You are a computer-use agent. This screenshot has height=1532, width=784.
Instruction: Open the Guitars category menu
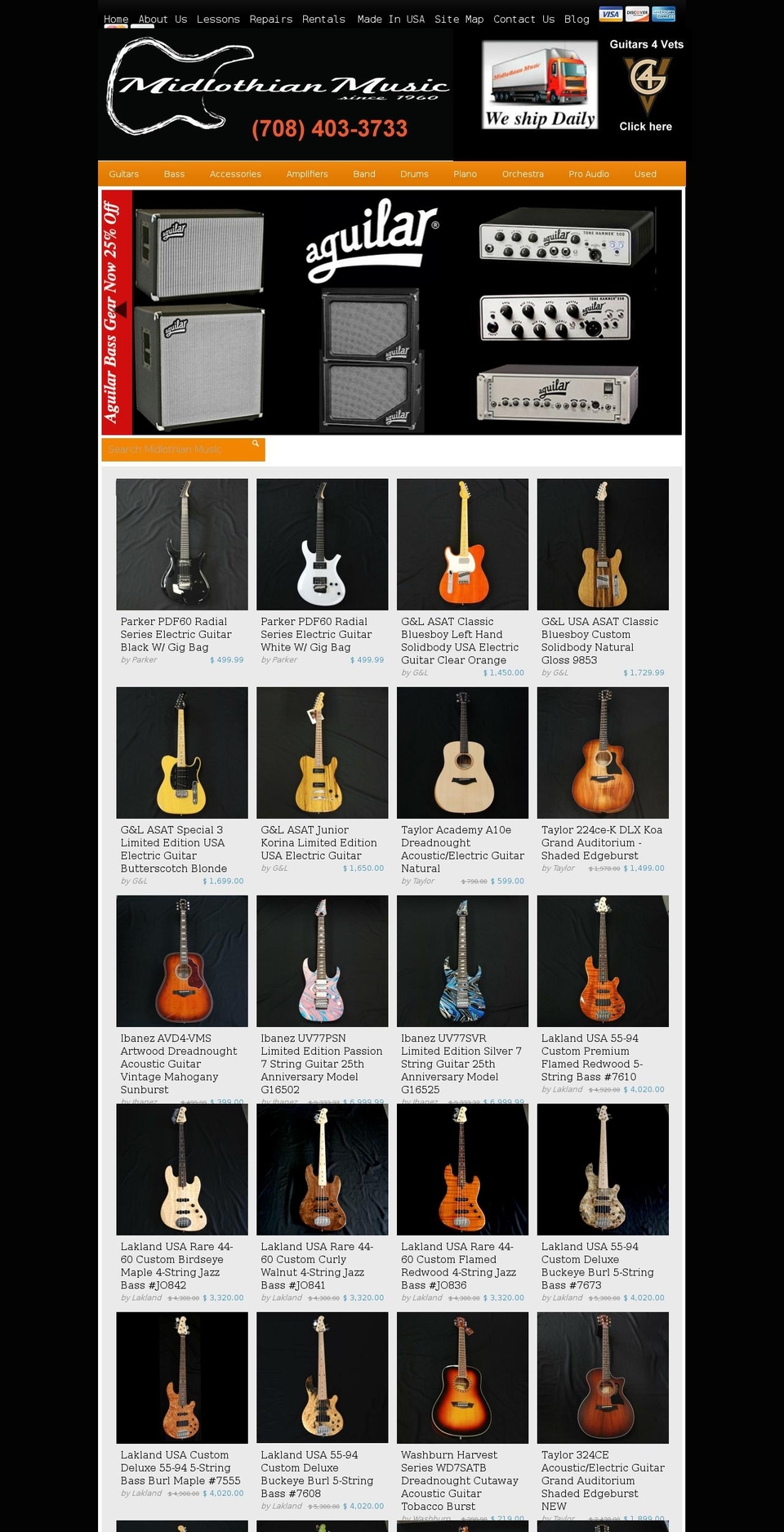123,174
